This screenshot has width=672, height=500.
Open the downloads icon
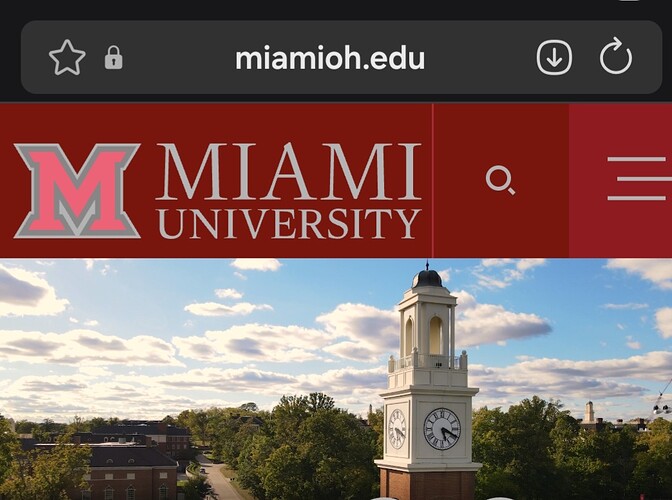point(554,58)
